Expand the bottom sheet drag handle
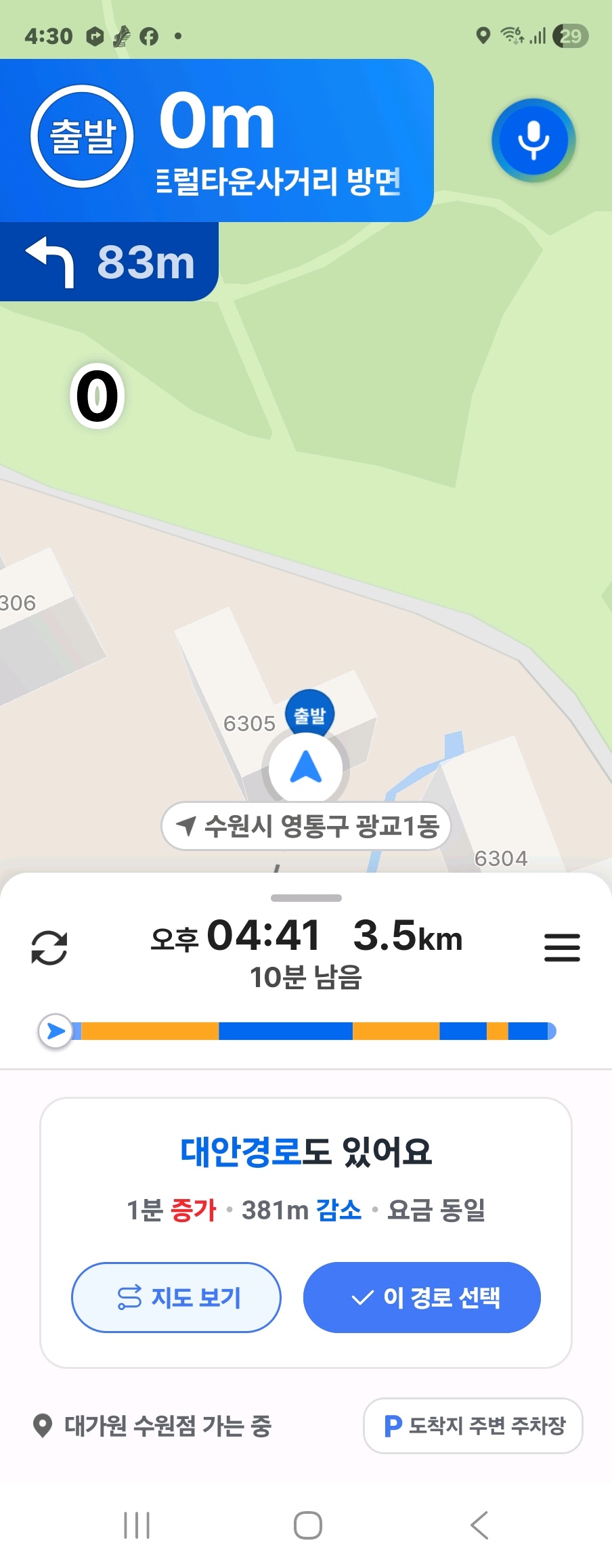Viewport: 612px width, 1568px height. [306, 898]
